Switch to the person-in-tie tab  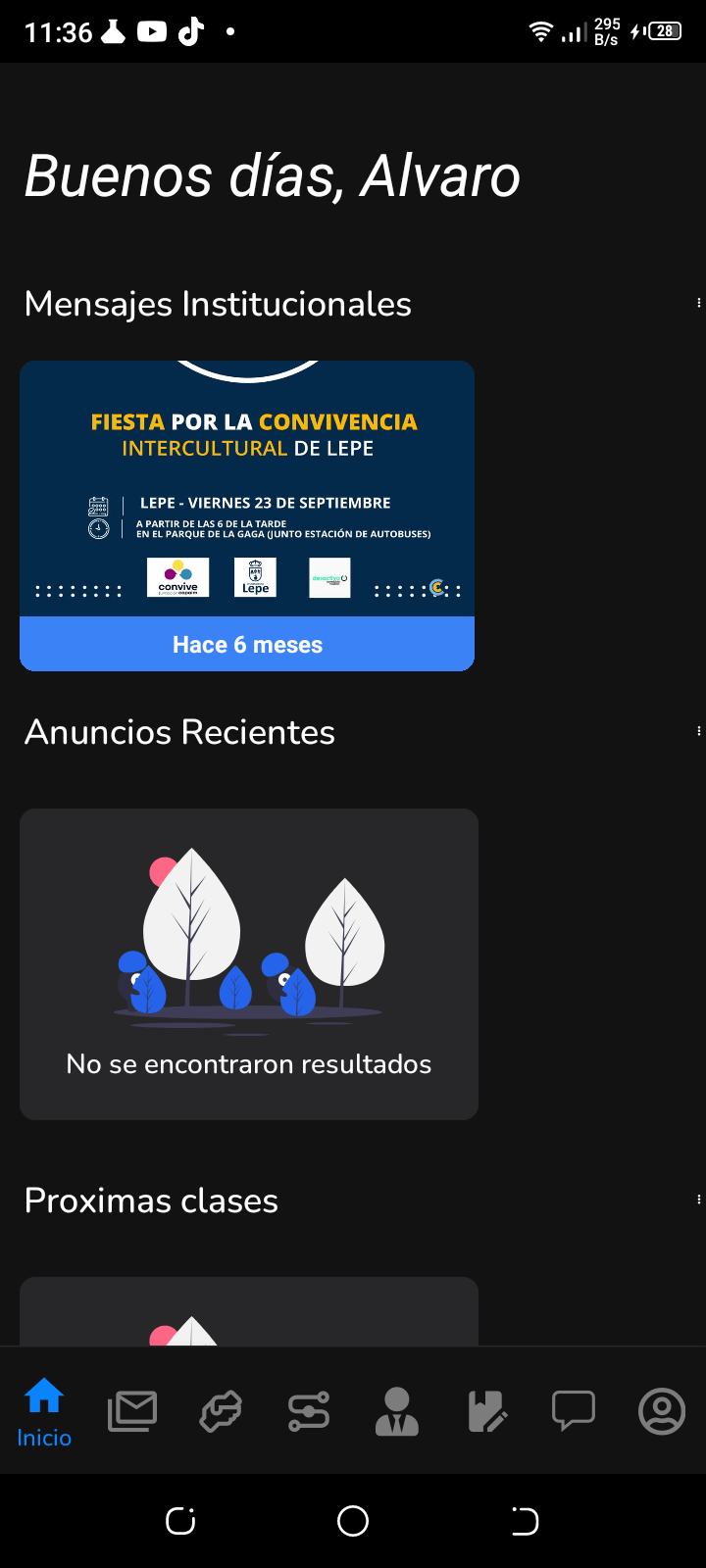pyautogui.click(x=397, y=1411)
